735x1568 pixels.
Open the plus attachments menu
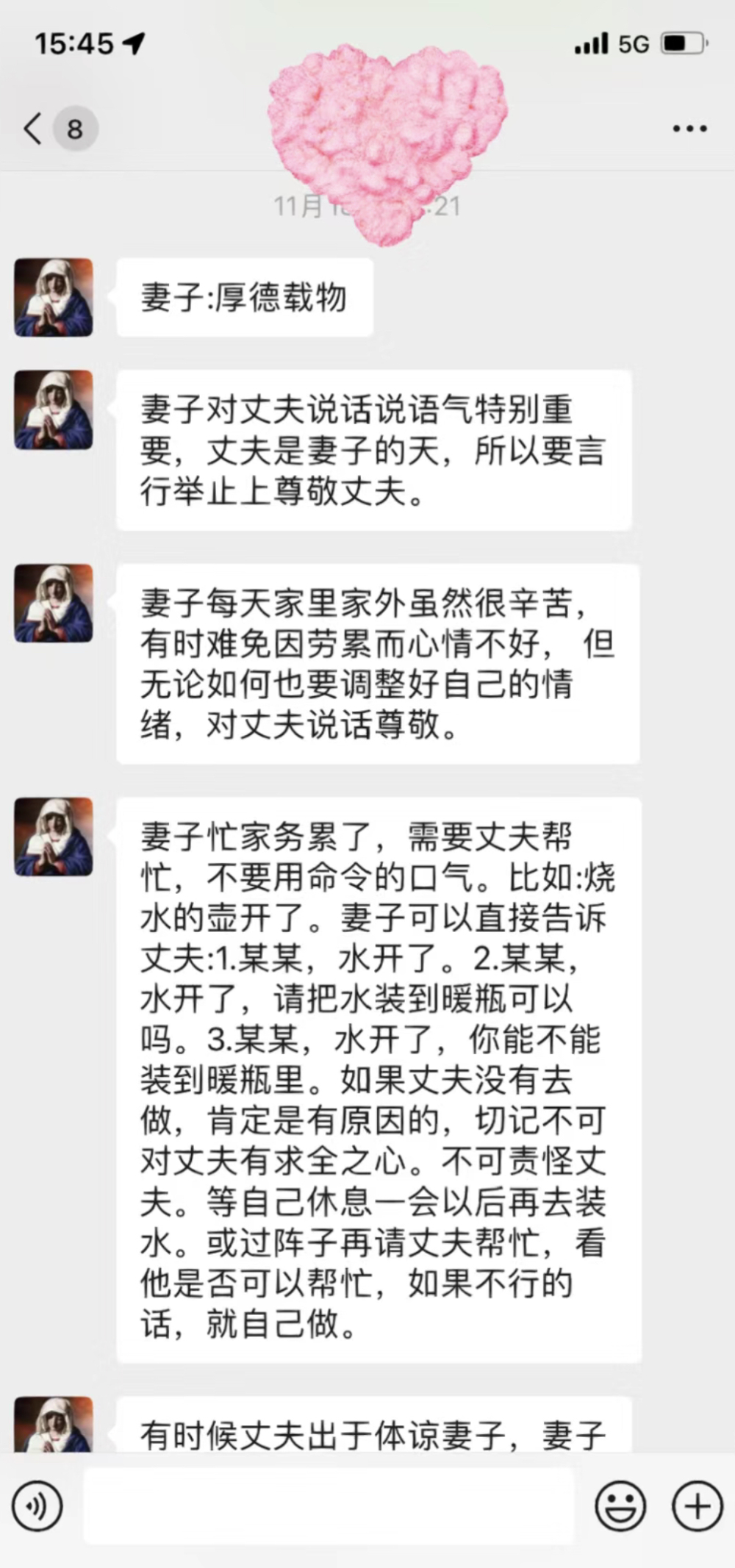697,1506
